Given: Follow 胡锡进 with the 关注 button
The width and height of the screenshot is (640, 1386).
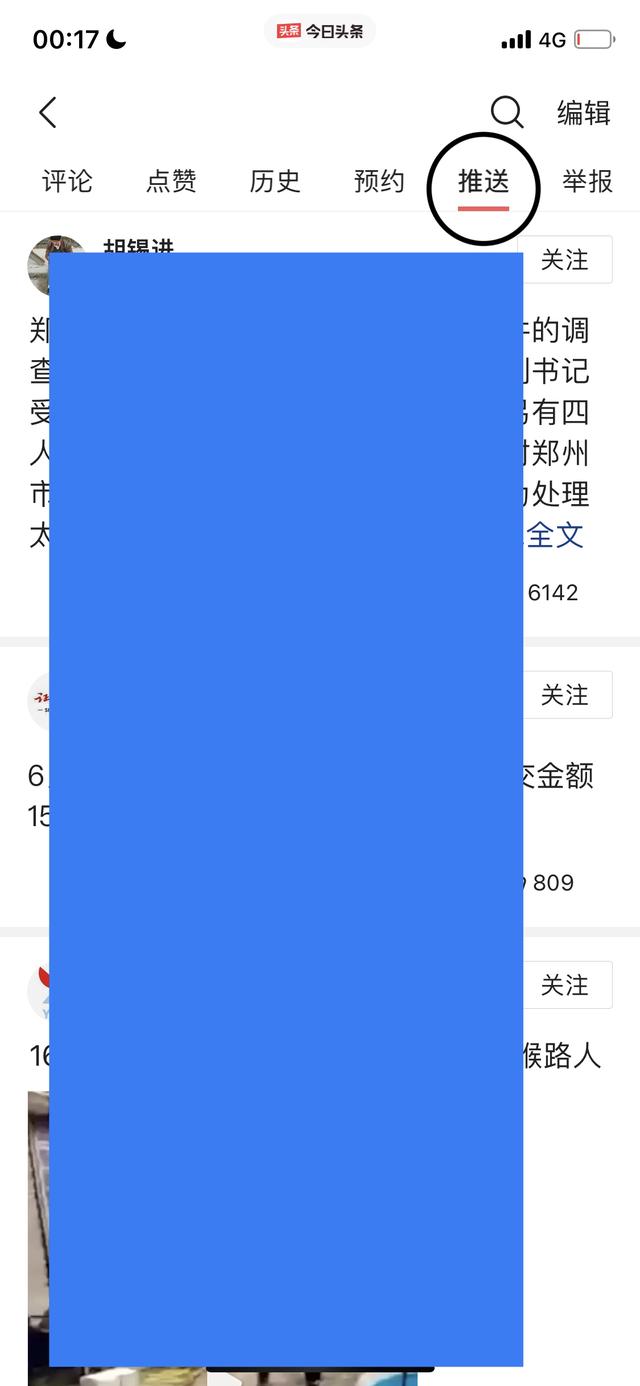Looking at the screenshot, I should (565, 260).
